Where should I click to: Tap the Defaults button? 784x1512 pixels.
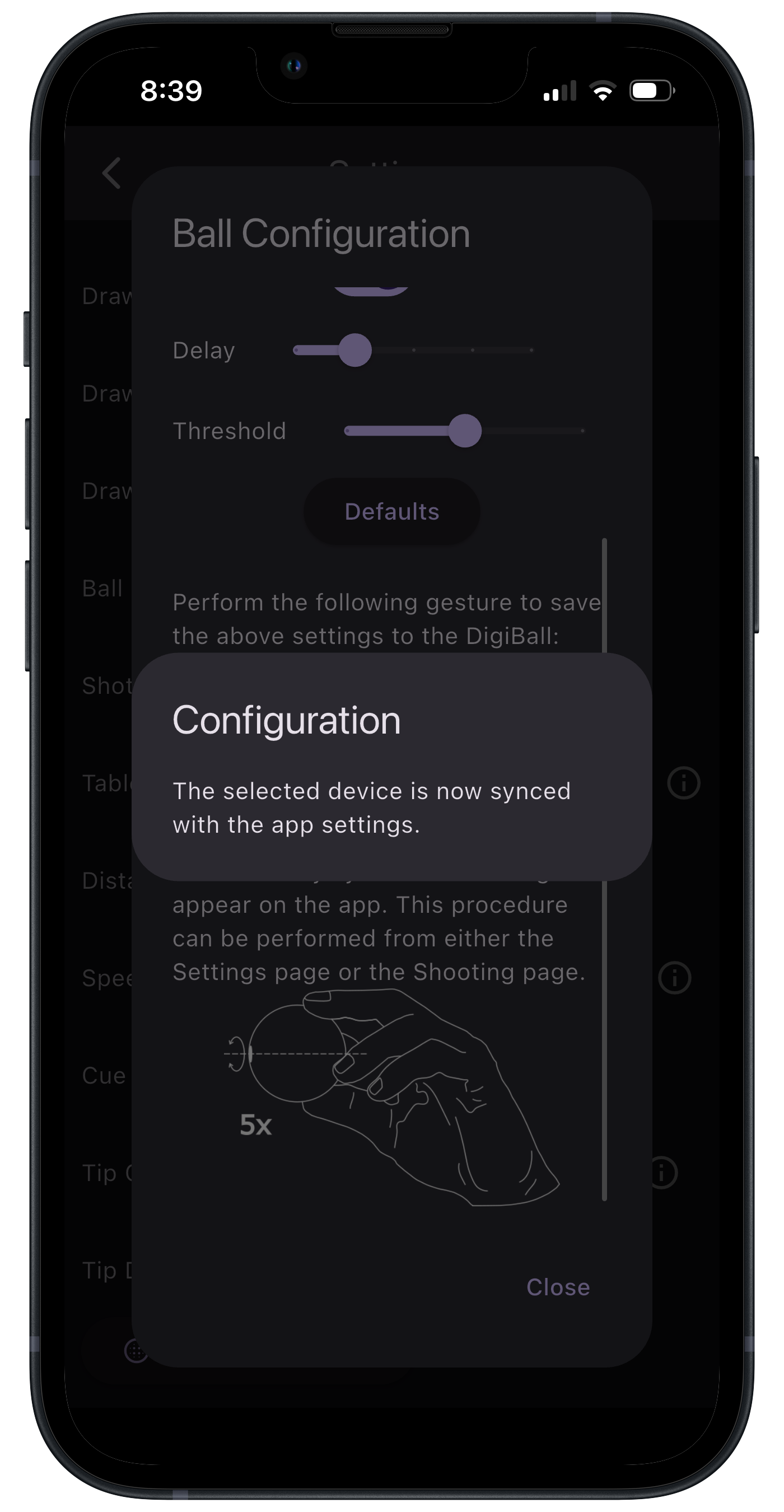391,512
